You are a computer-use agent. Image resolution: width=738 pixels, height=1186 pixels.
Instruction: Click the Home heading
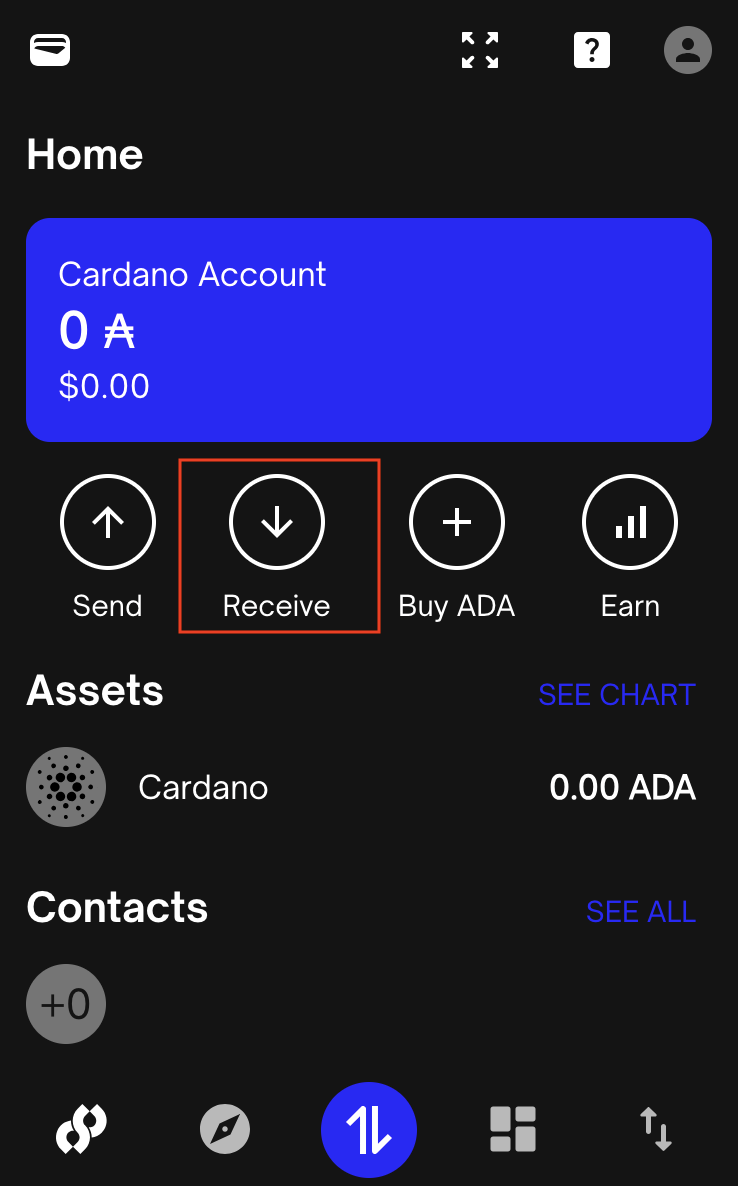tap(84, 154)
